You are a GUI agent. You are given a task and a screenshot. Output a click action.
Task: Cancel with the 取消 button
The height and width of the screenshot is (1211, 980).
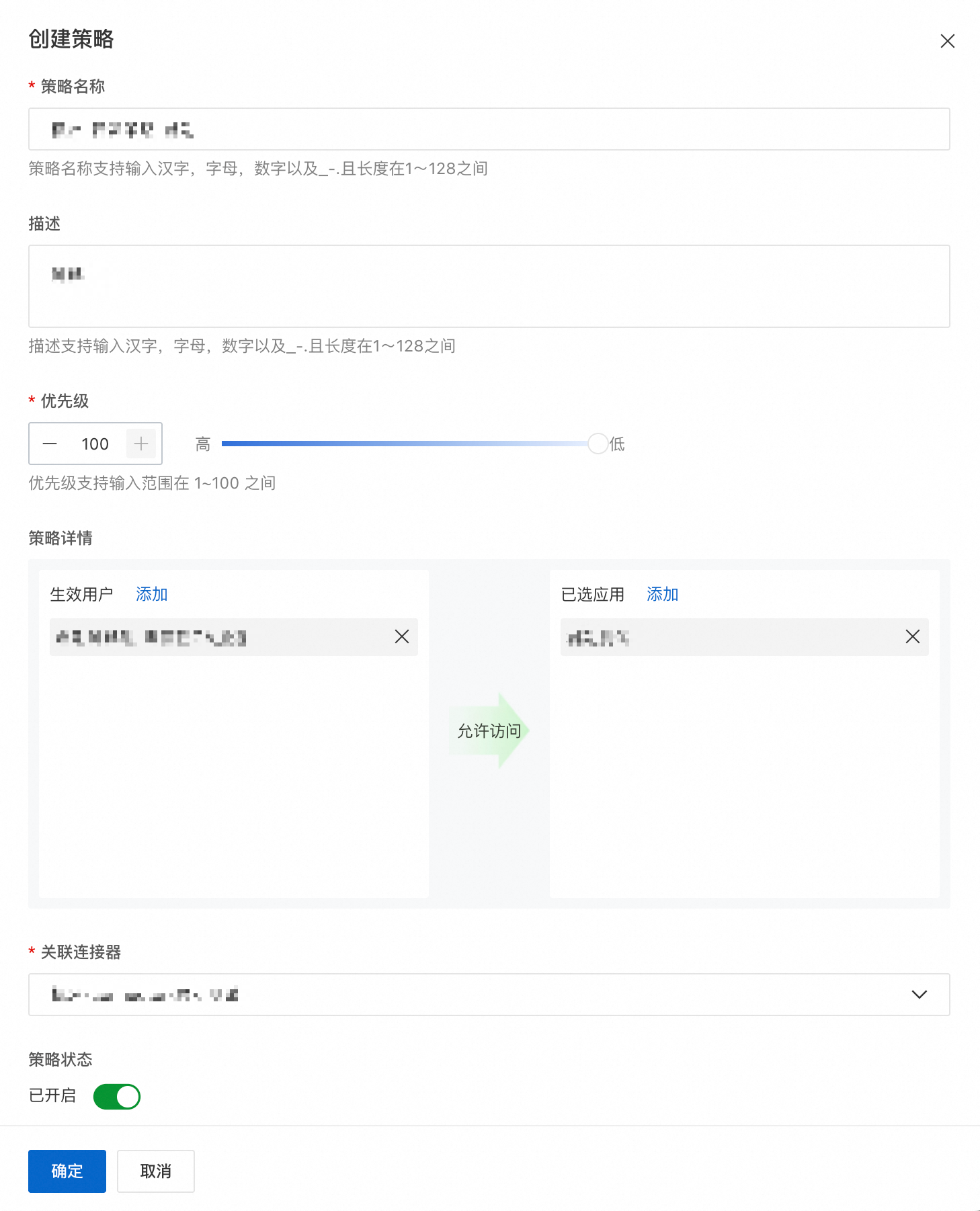click(156, 1171)
